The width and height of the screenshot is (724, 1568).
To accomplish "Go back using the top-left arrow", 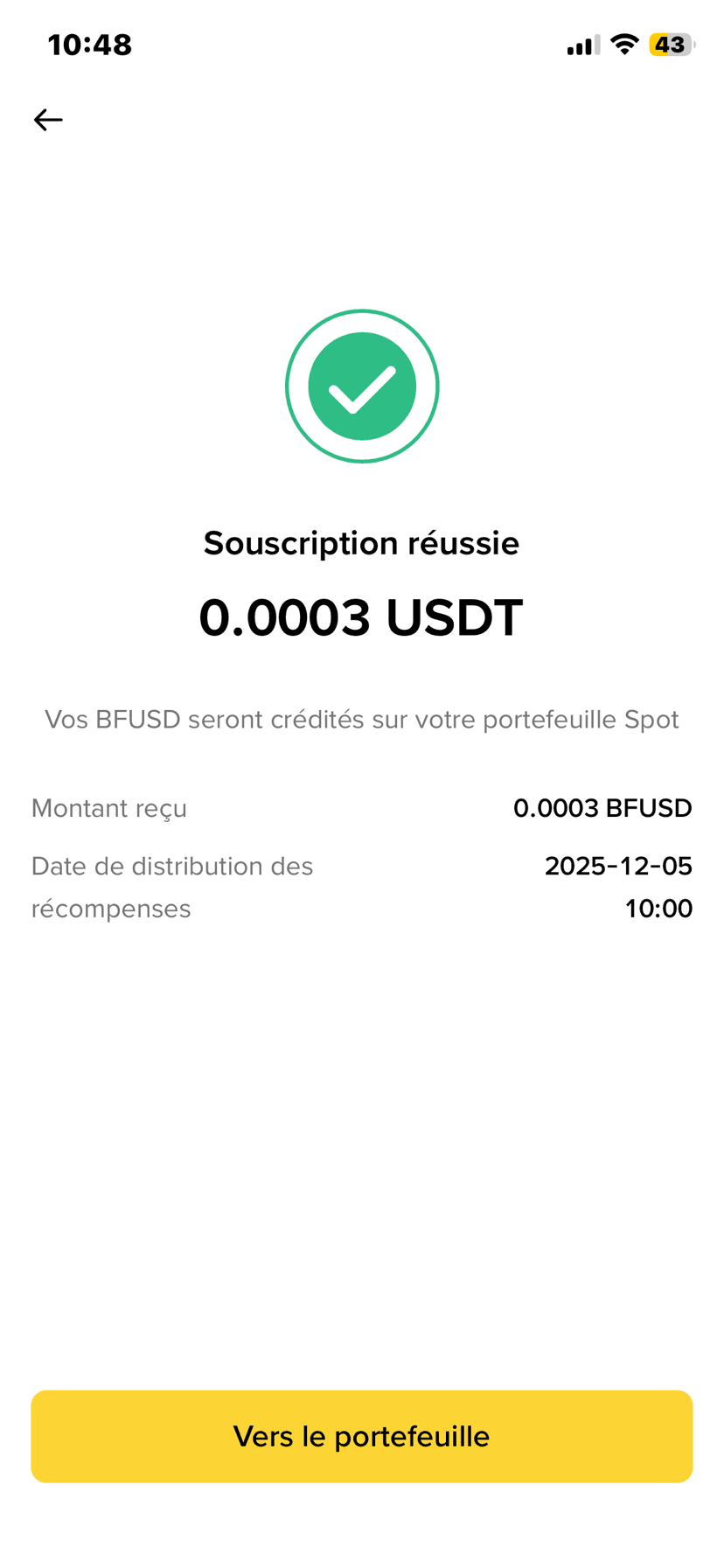I will [x=48, y=120].
